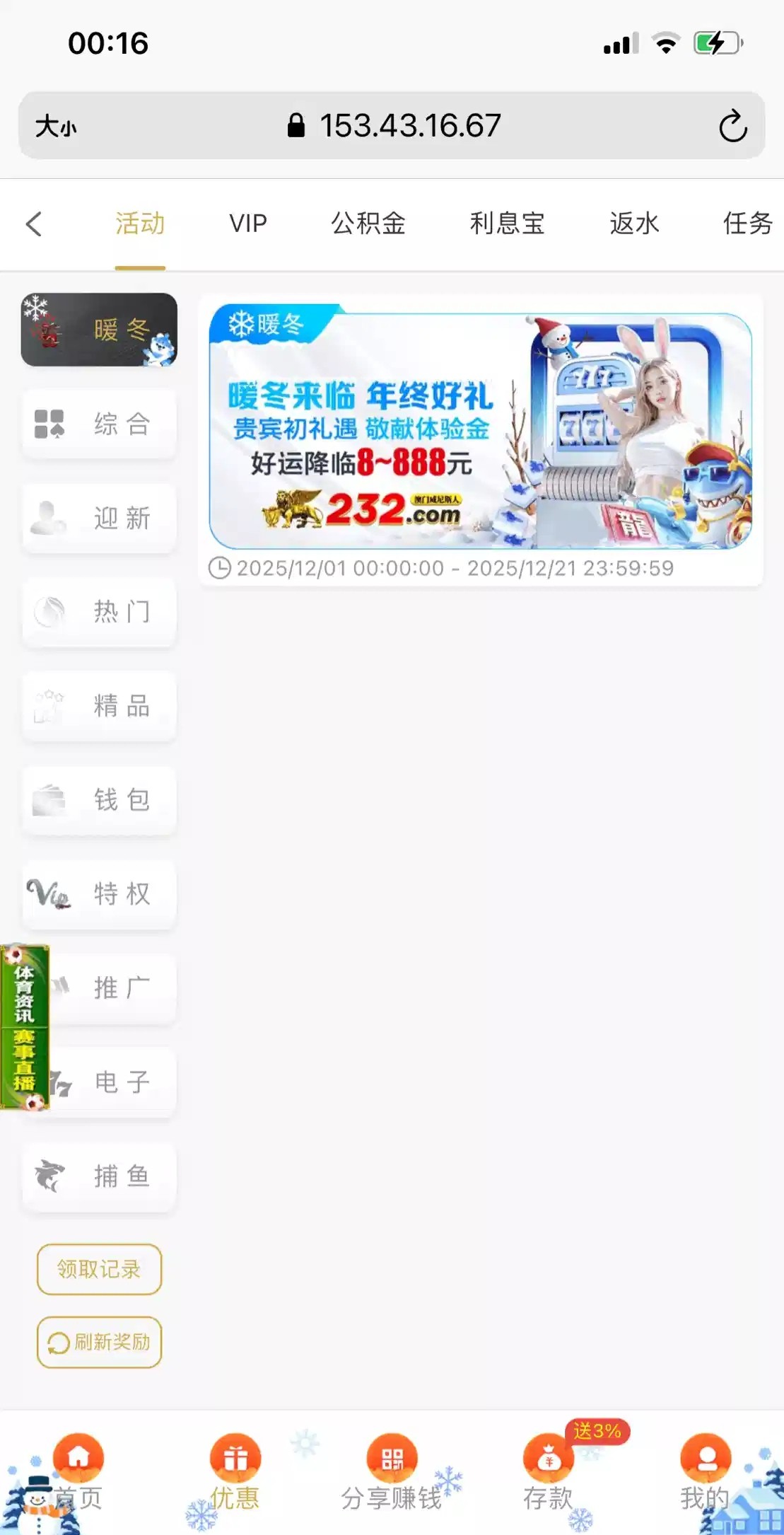The height and width of the screenshot is (1535, 784).
Task: Open the 分享赚钱 tab
Action: [x=392, y=1471]
